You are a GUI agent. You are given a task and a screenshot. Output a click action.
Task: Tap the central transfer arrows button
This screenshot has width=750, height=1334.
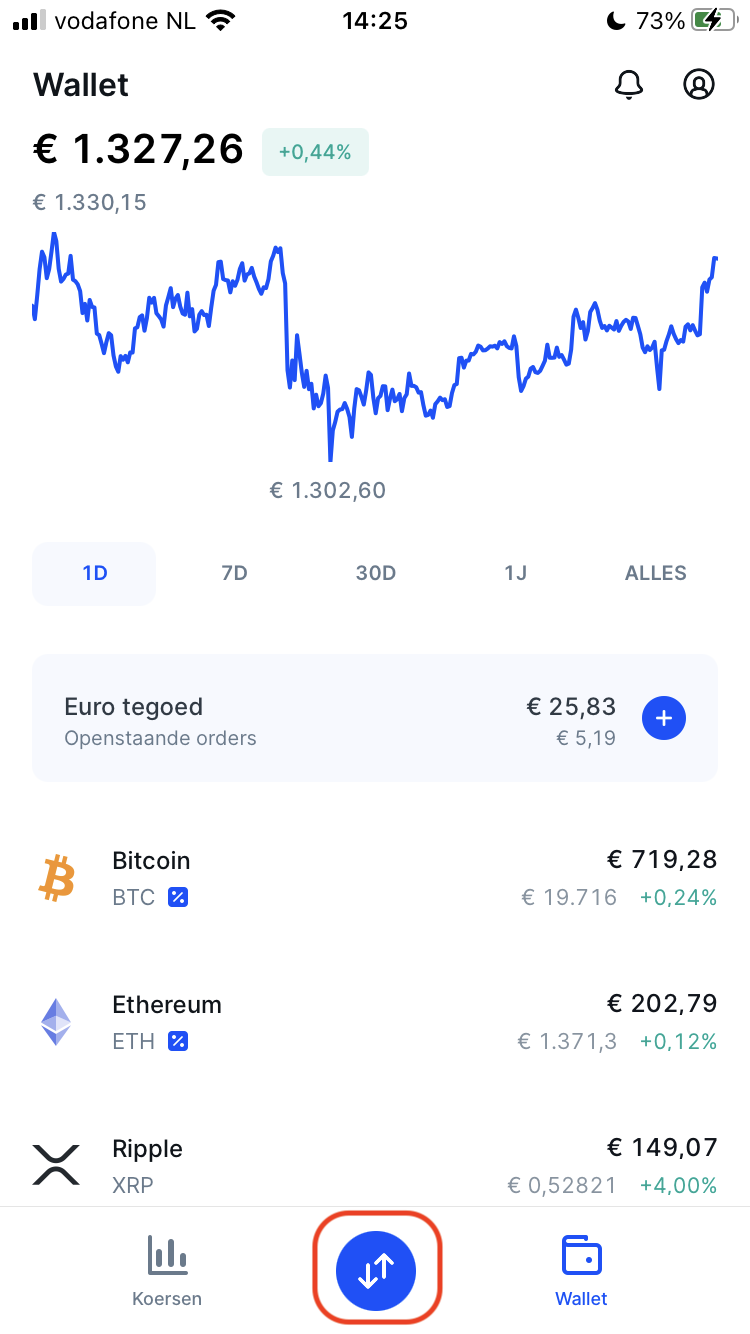[x=375, y=1270]
